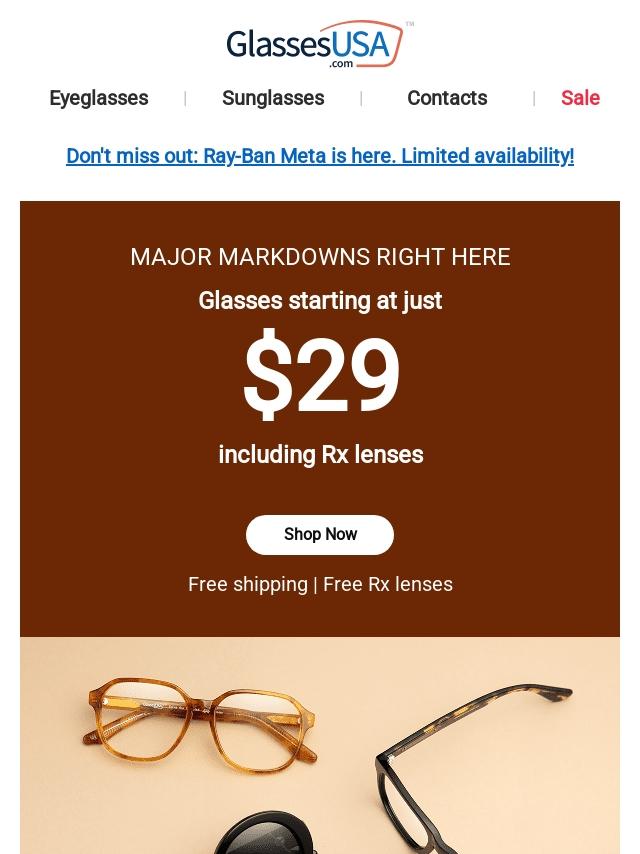The image size is (640, 854).
Task: Open the Contacts category
Action: (447, 98)
